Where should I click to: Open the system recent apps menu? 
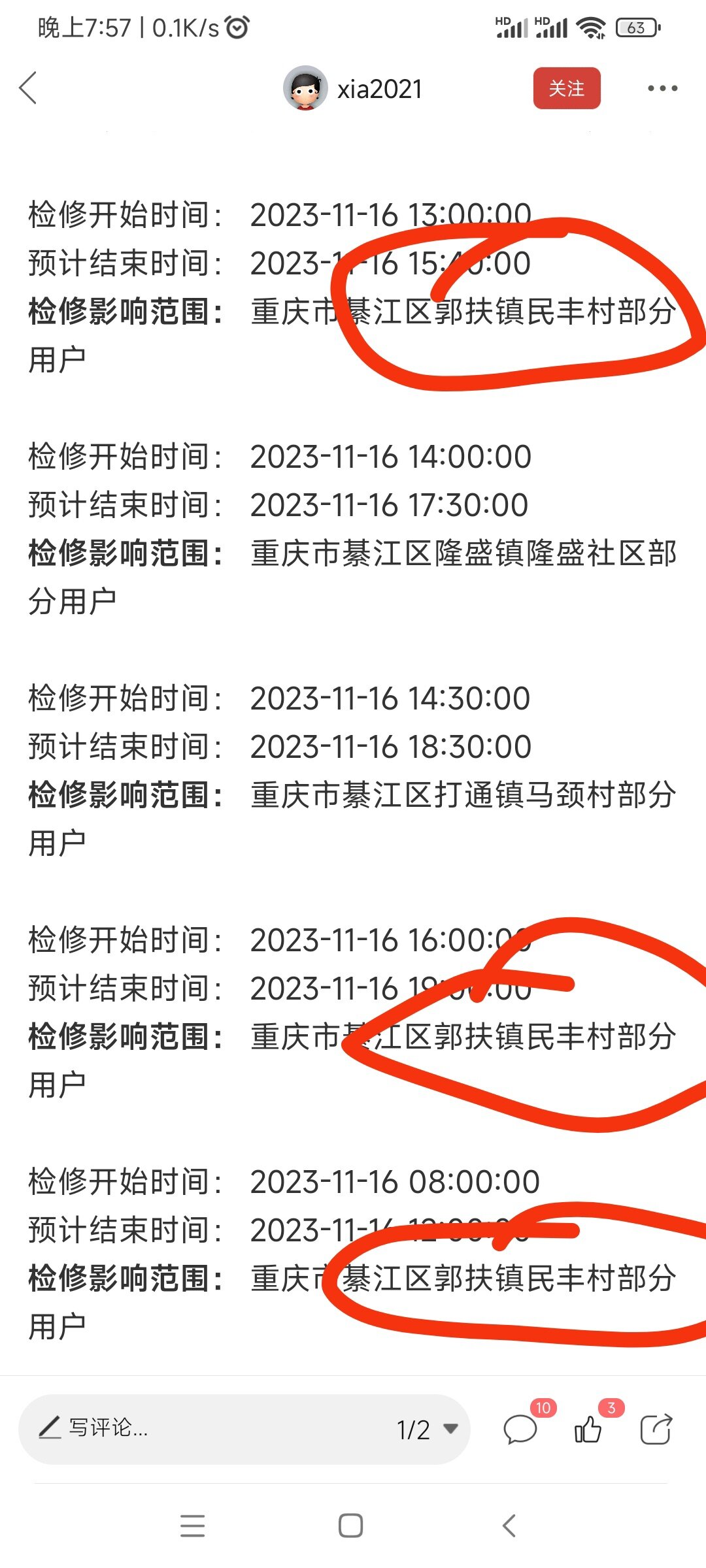pos(193,1526)
